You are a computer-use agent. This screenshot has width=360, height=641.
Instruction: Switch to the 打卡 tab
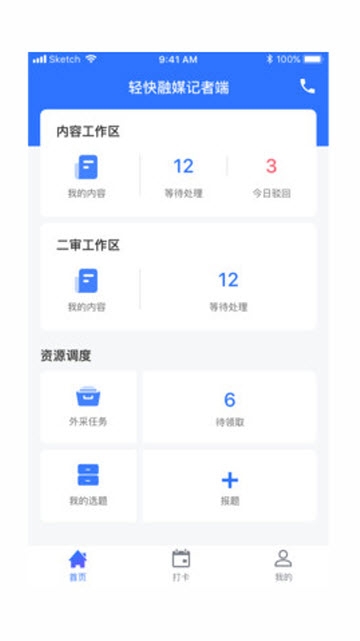pyautogui.click(x=181, y=566)
